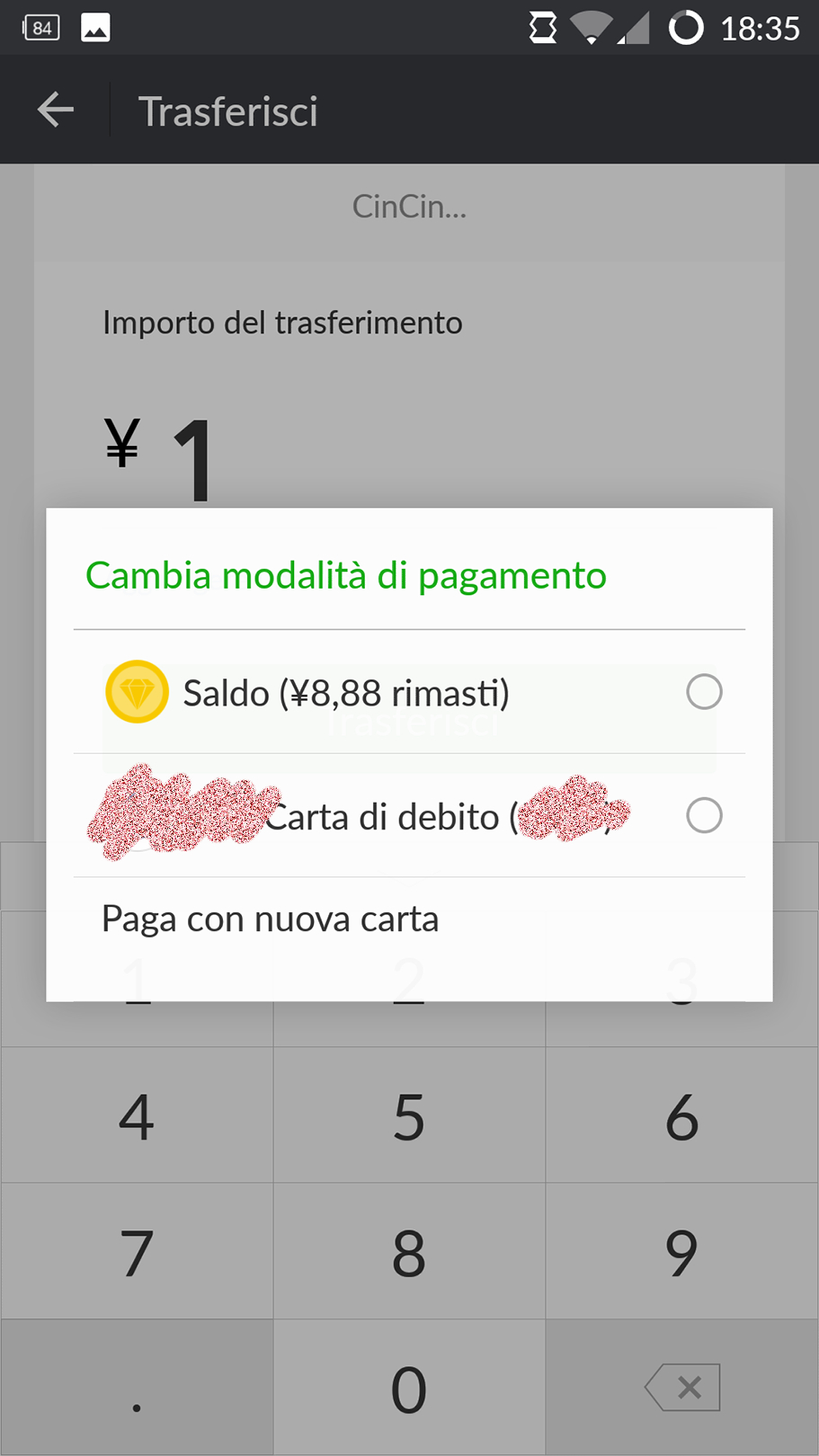The width and height of the screenshot is (819, 1456).
Task: Enter digit 0 on the keypad
Action: pyautogui.click(x=409, y=1389)
